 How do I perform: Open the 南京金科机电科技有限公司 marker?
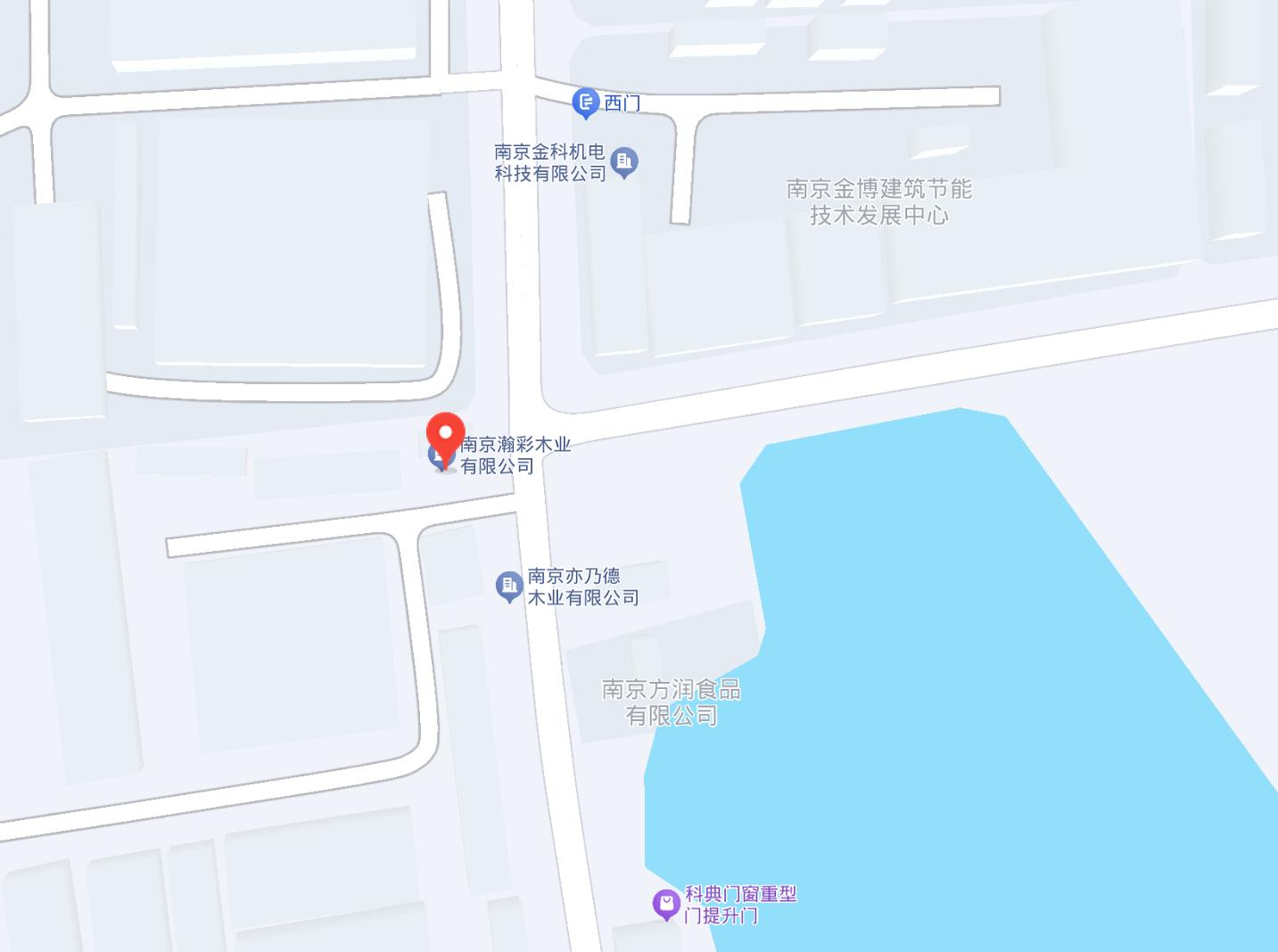click(625, 161)
